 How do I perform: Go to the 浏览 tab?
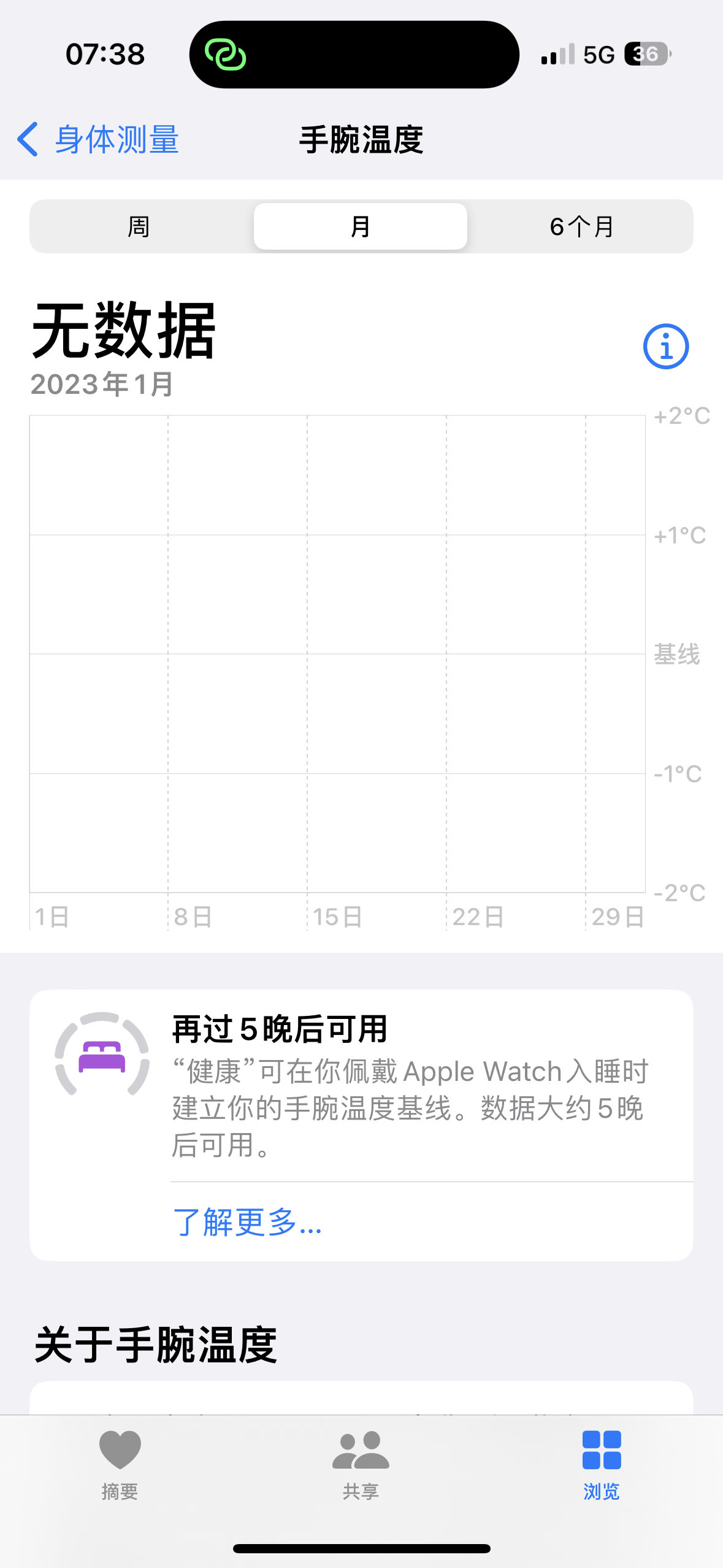pyautogui.click(x=601, y=1464)
